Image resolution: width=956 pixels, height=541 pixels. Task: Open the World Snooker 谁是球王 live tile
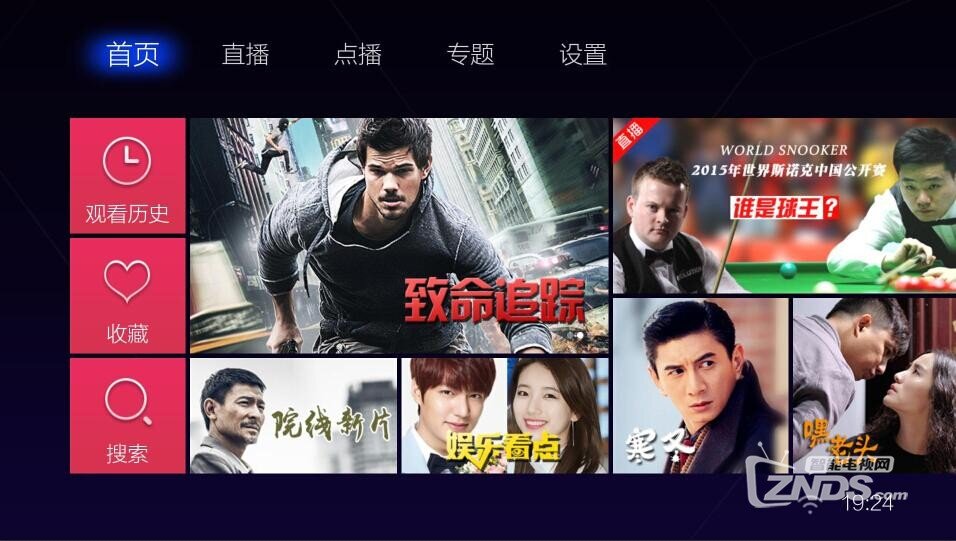click(x=784, y=206)
